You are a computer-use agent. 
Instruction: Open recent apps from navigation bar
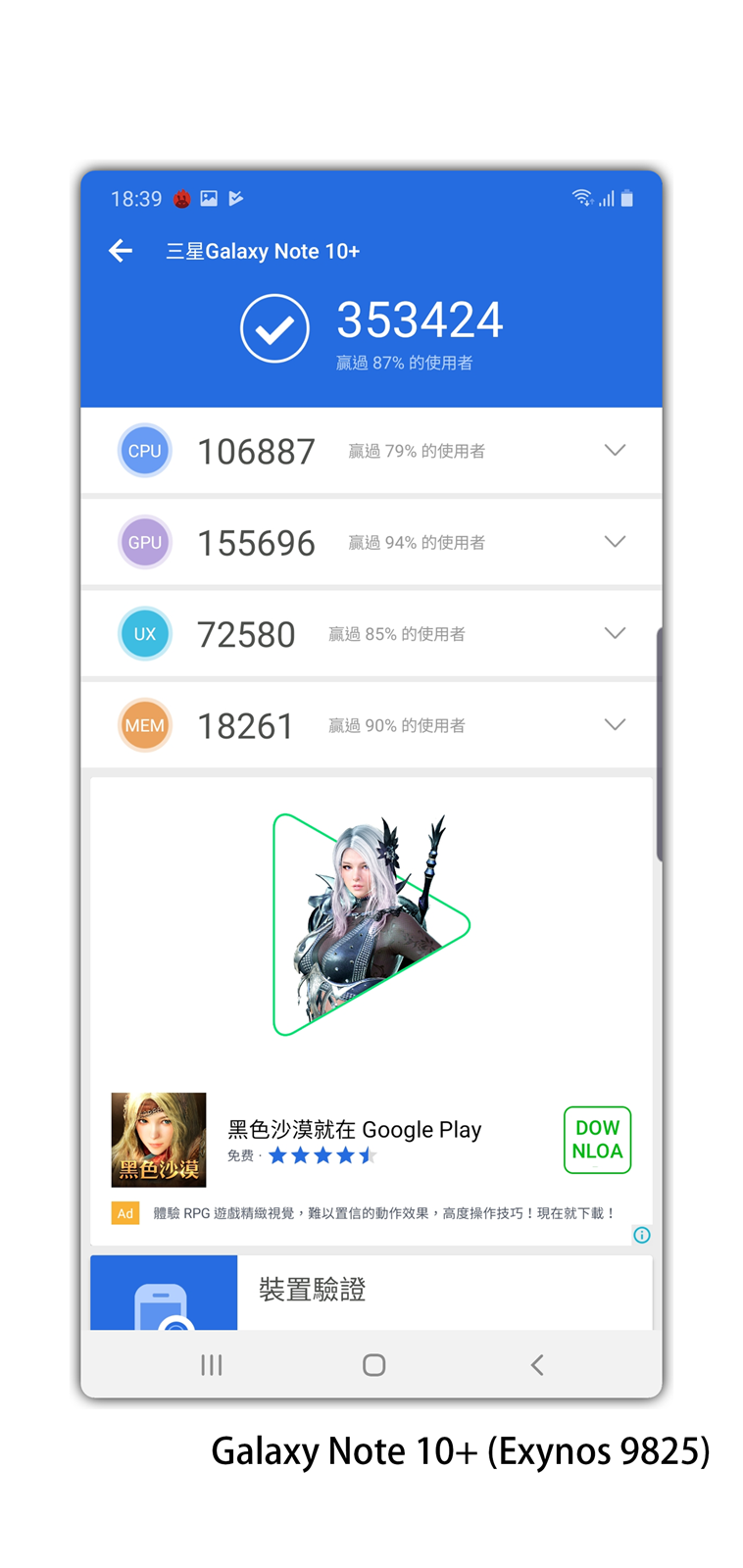[212, 1365]
